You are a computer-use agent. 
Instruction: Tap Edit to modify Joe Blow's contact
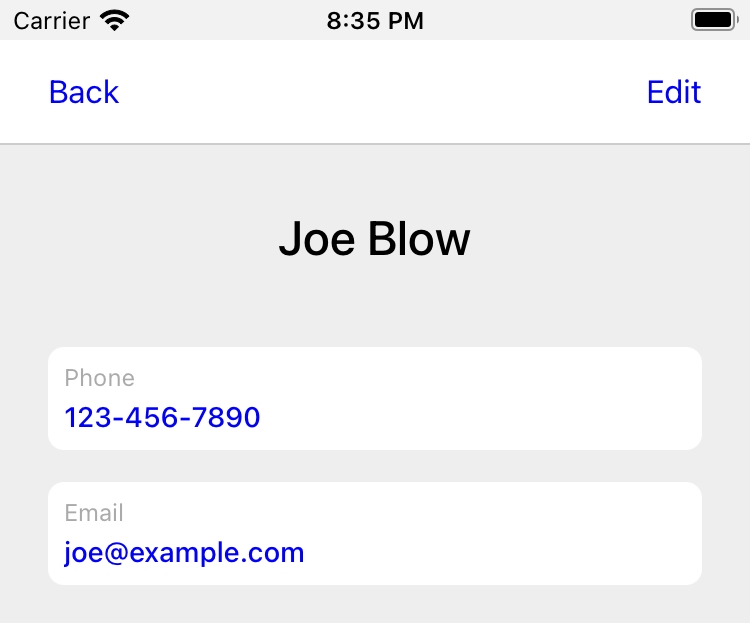coord(673,92)
